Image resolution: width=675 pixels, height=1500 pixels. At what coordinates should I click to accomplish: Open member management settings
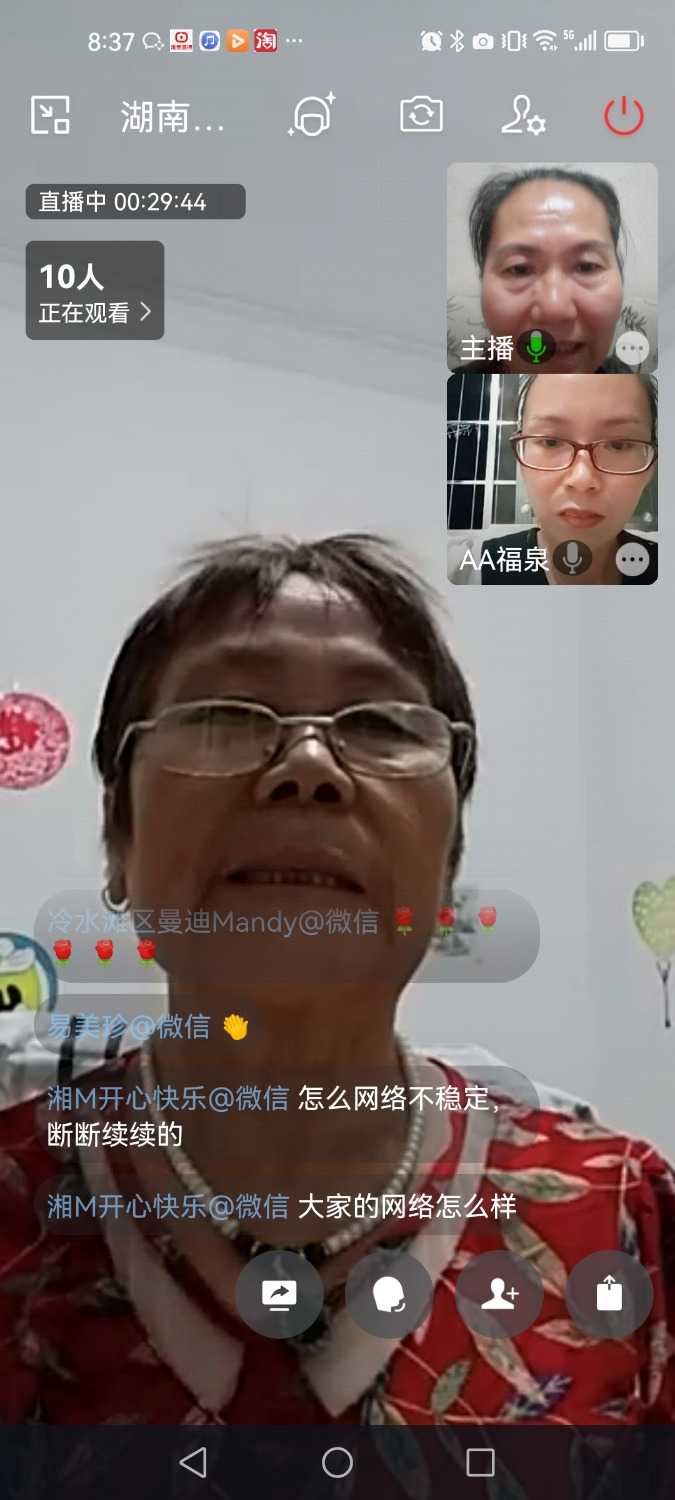click(x=523, y=116)
